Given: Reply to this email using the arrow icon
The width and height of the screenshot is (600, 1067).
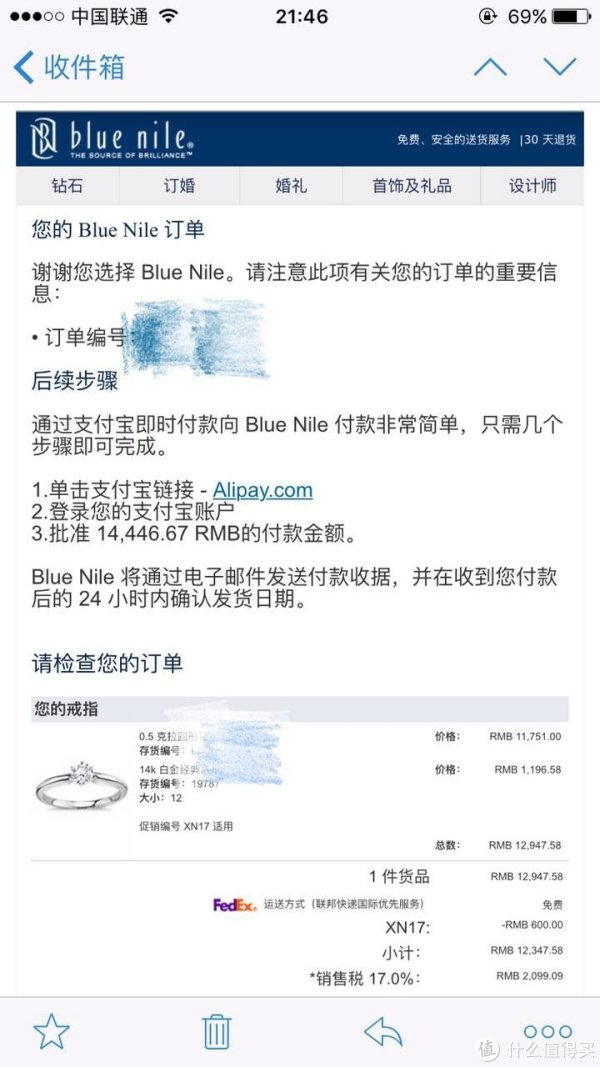Looking at the screenshot, I should (x=383, y=1032).
